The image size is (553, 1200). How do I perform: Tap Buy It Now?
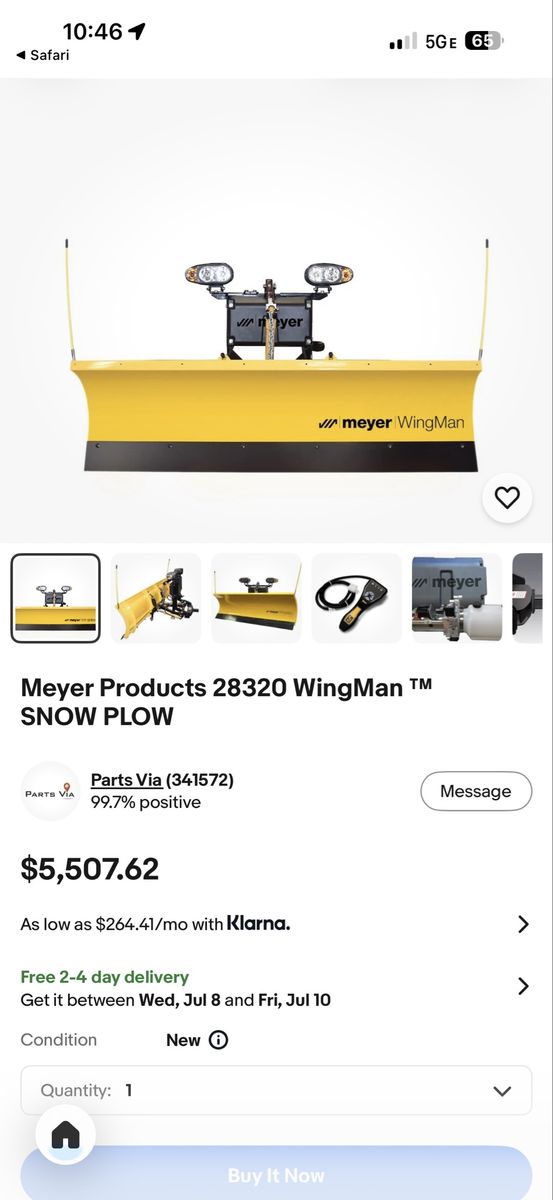[x=276, y=1176]
